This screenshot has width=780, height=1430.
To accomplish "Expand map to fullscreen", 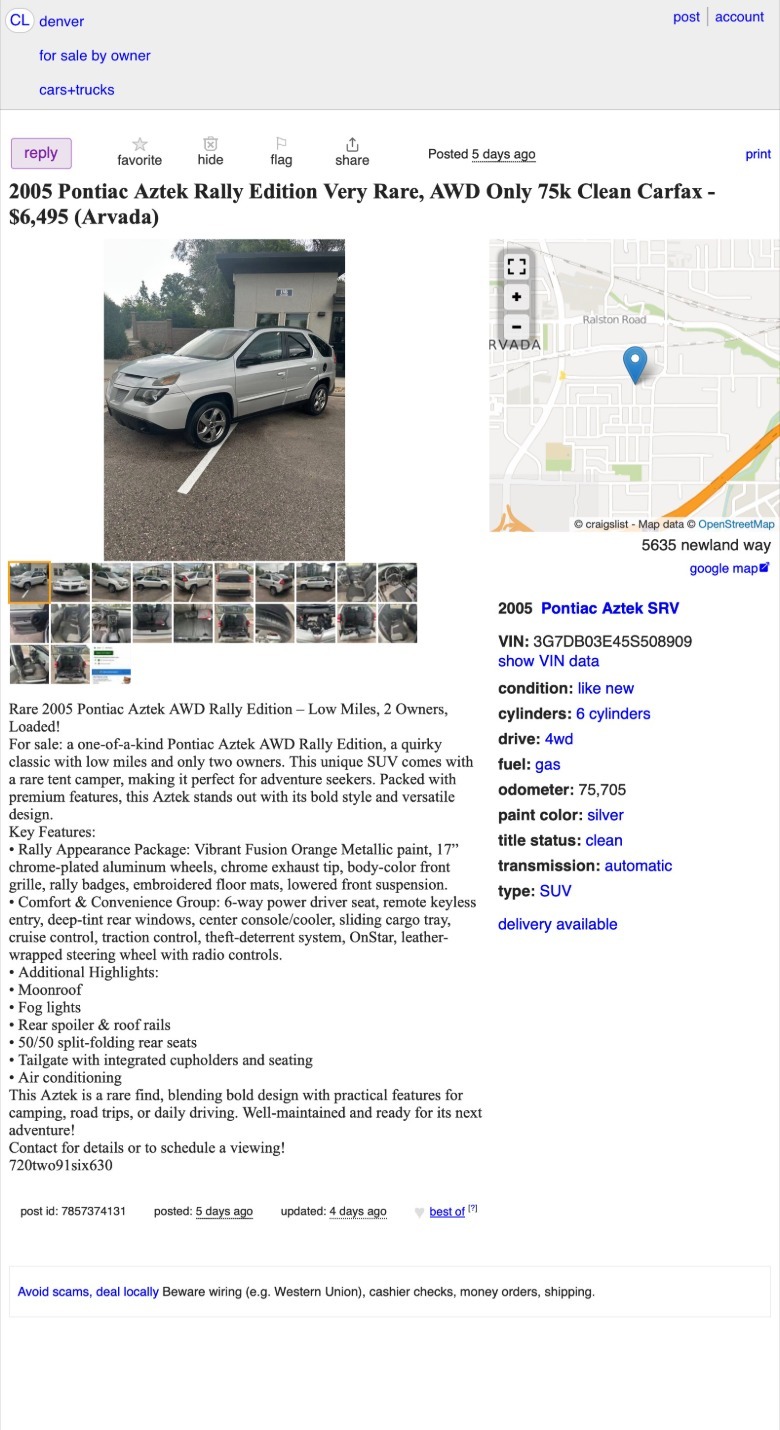I will [516, 267].
